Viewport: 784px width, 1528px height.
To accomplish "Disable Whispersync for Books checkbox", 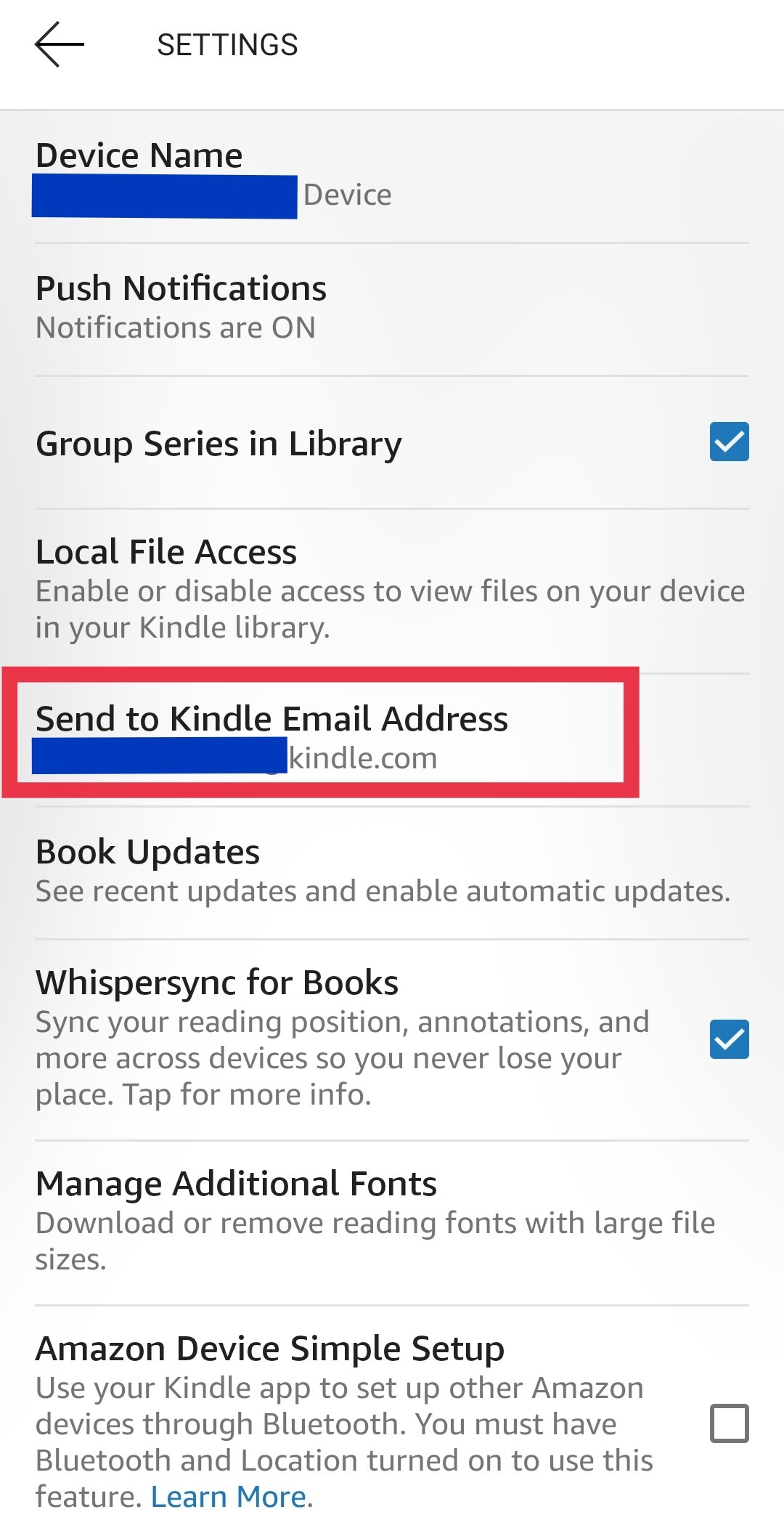I will [729, 1039].
